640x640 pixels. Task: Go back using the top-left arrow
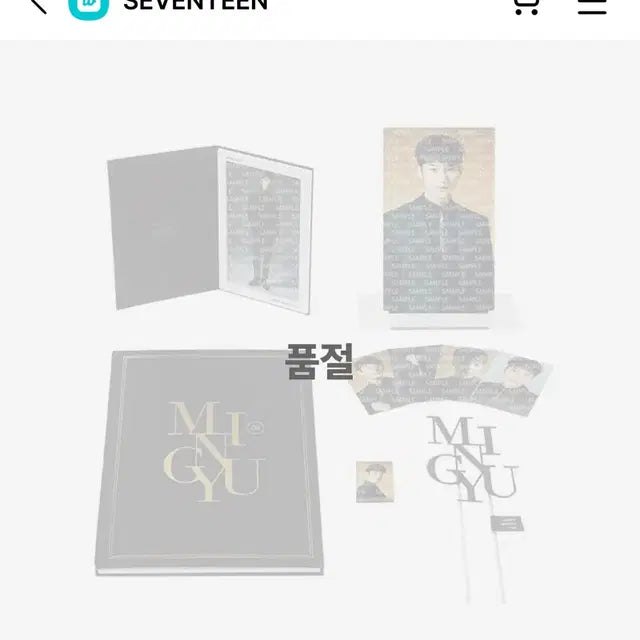click(x=35, y=5)
